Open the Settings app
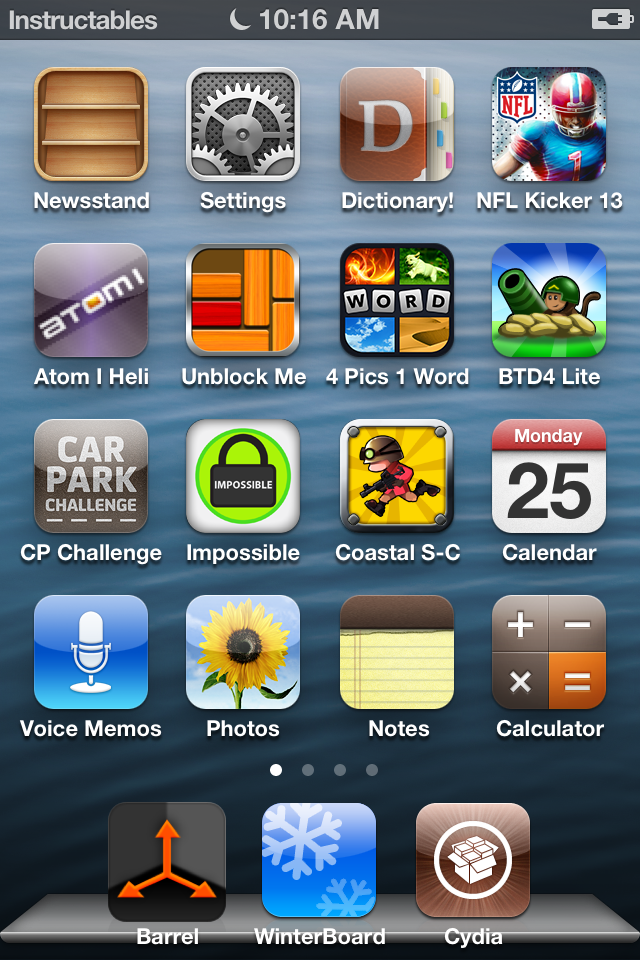The width and height of the screenshot is (640, 960). pyautogui.click(x=243, y=124)
